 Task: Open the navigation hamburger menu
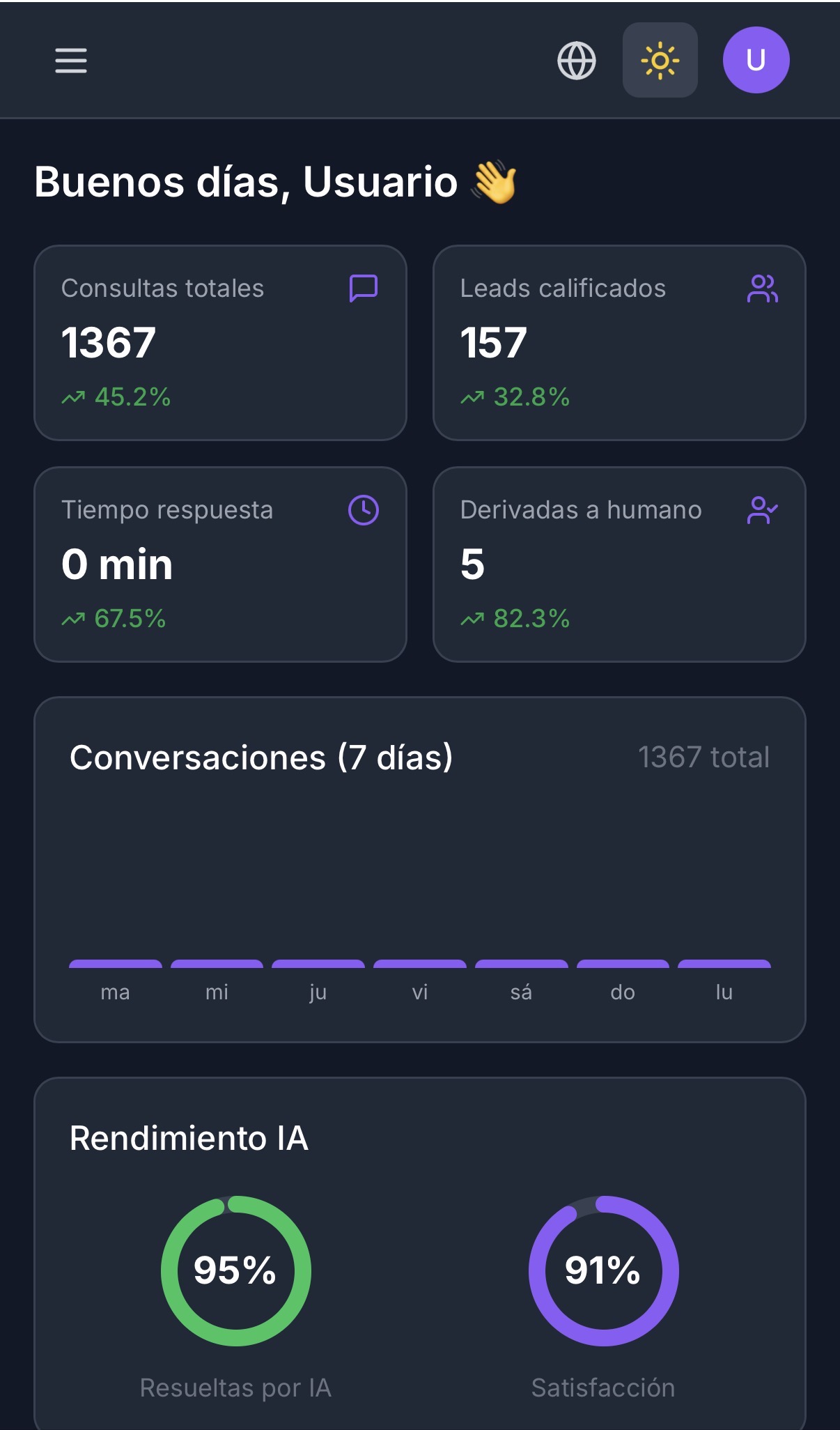tap(70, 62)
